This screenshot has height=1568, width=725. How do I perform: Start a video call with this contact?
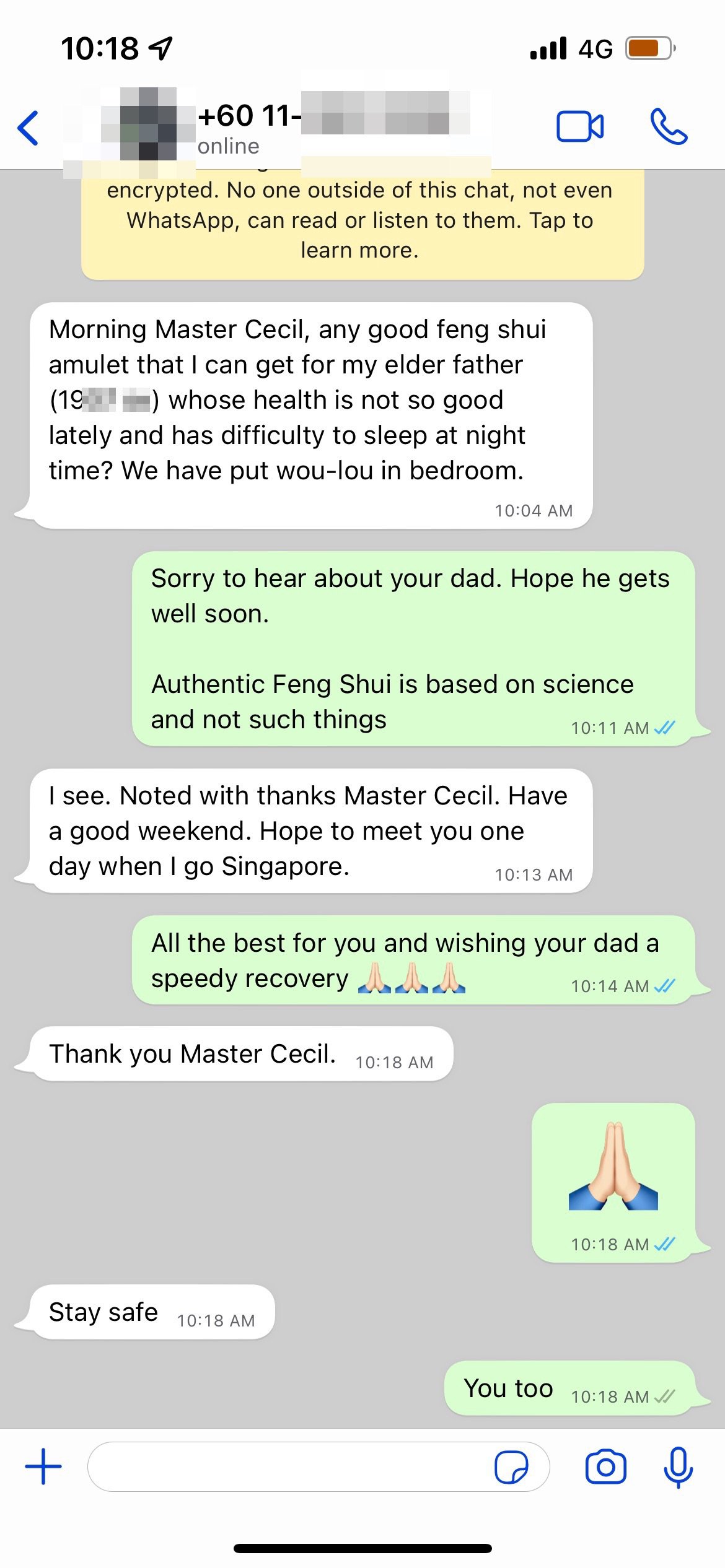[579, 127]
